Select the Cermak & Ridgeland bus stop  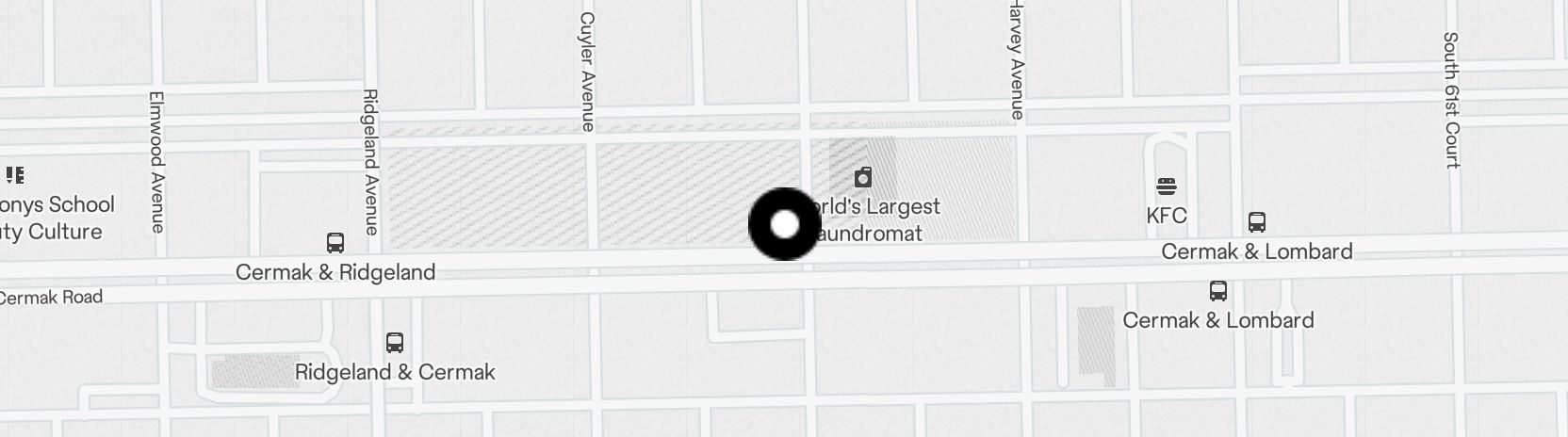[x=335, y=243]
